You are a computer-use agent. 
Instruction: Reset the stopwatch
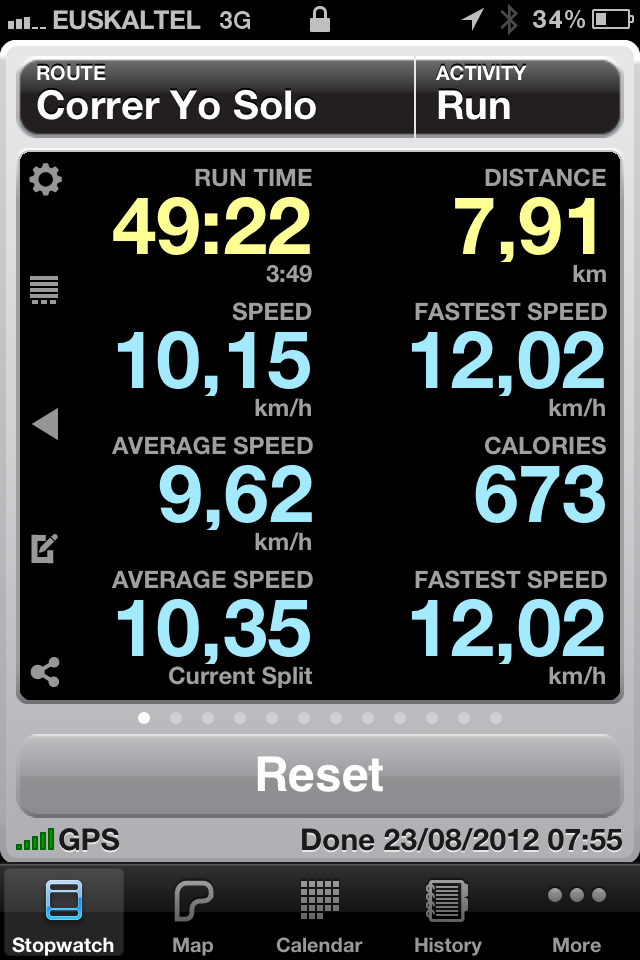[320, 776]
